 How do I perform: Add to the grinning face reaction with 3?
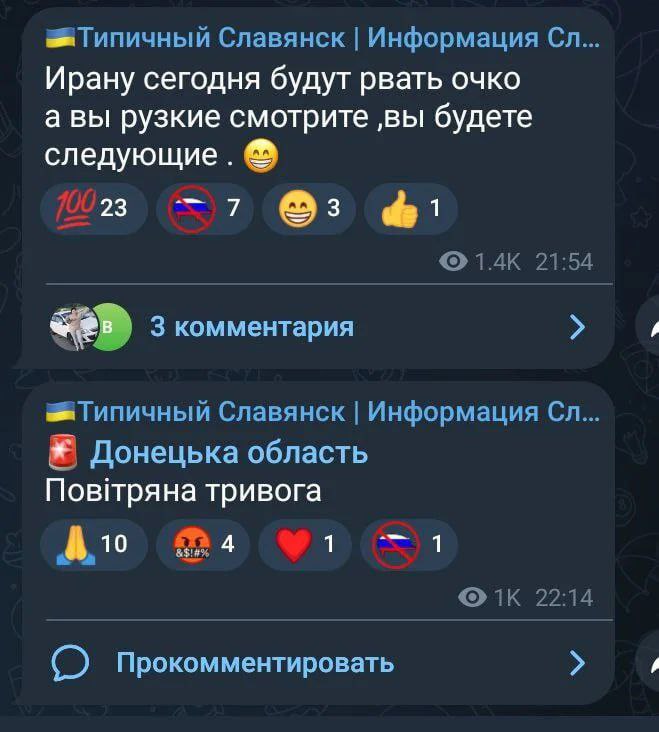(308, 209)
